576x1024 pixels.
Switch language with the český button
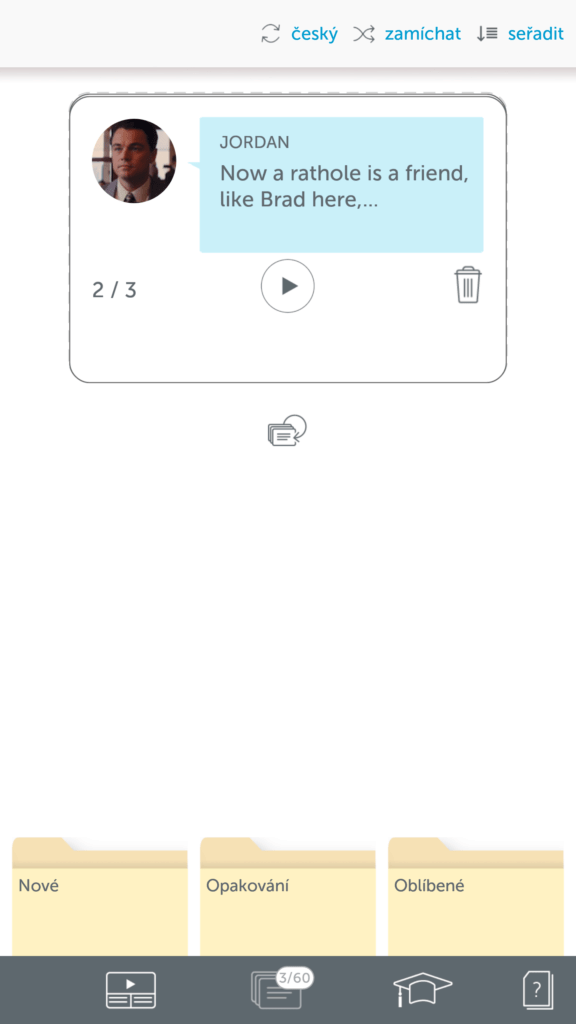(x=299, y=33)
